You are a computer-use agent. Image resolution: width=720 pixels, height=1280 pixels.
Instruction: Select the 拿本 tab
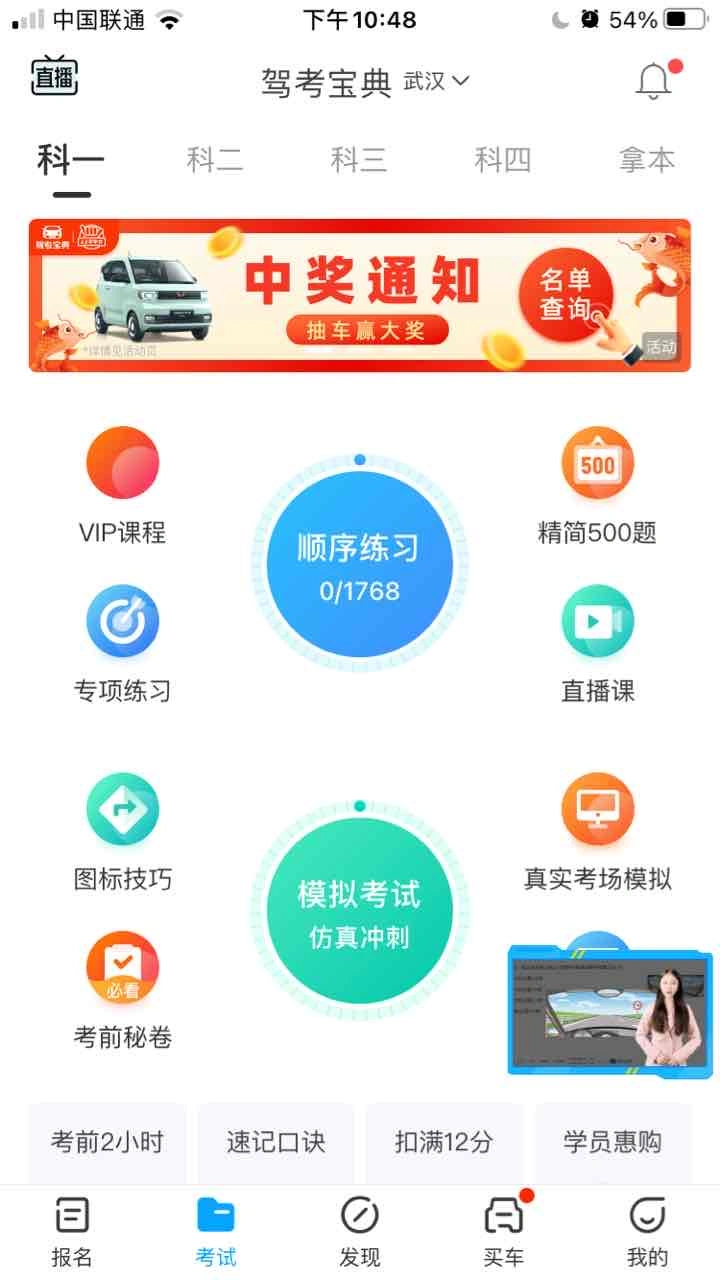(646, 160)
